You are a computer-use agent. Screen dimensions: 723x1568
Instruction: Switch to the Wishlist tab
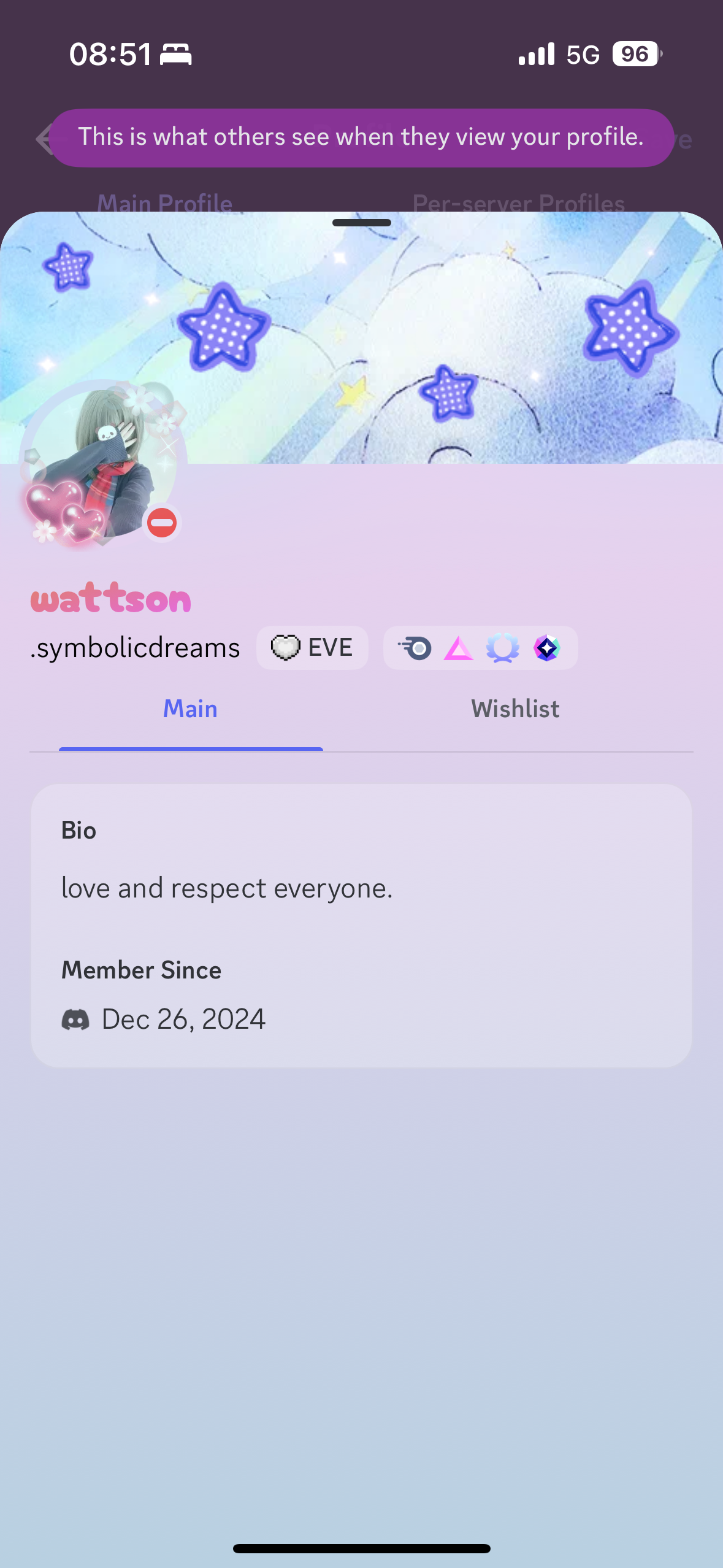pos(515,709)
